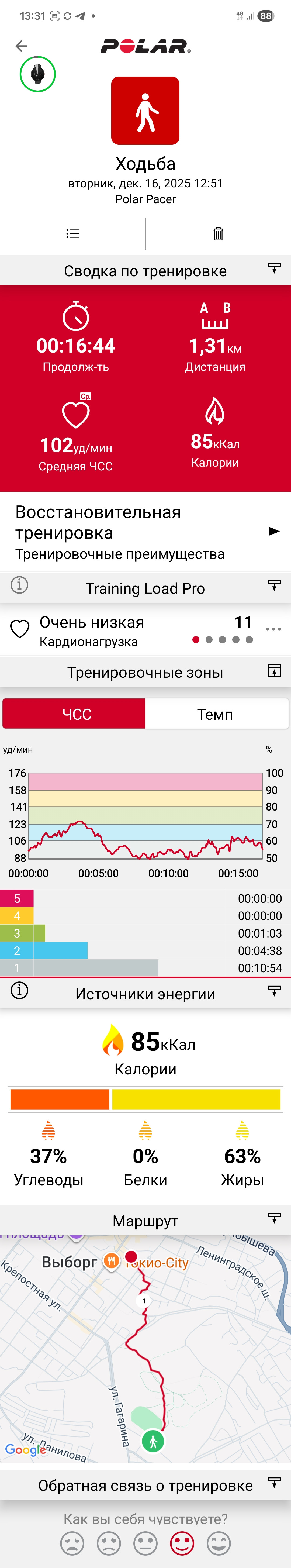Collapse the Сводка по тренировке section
Image resolution: width=291 pixels, height=1568 pixels.
pyautogui.click(x=275, y=268)
